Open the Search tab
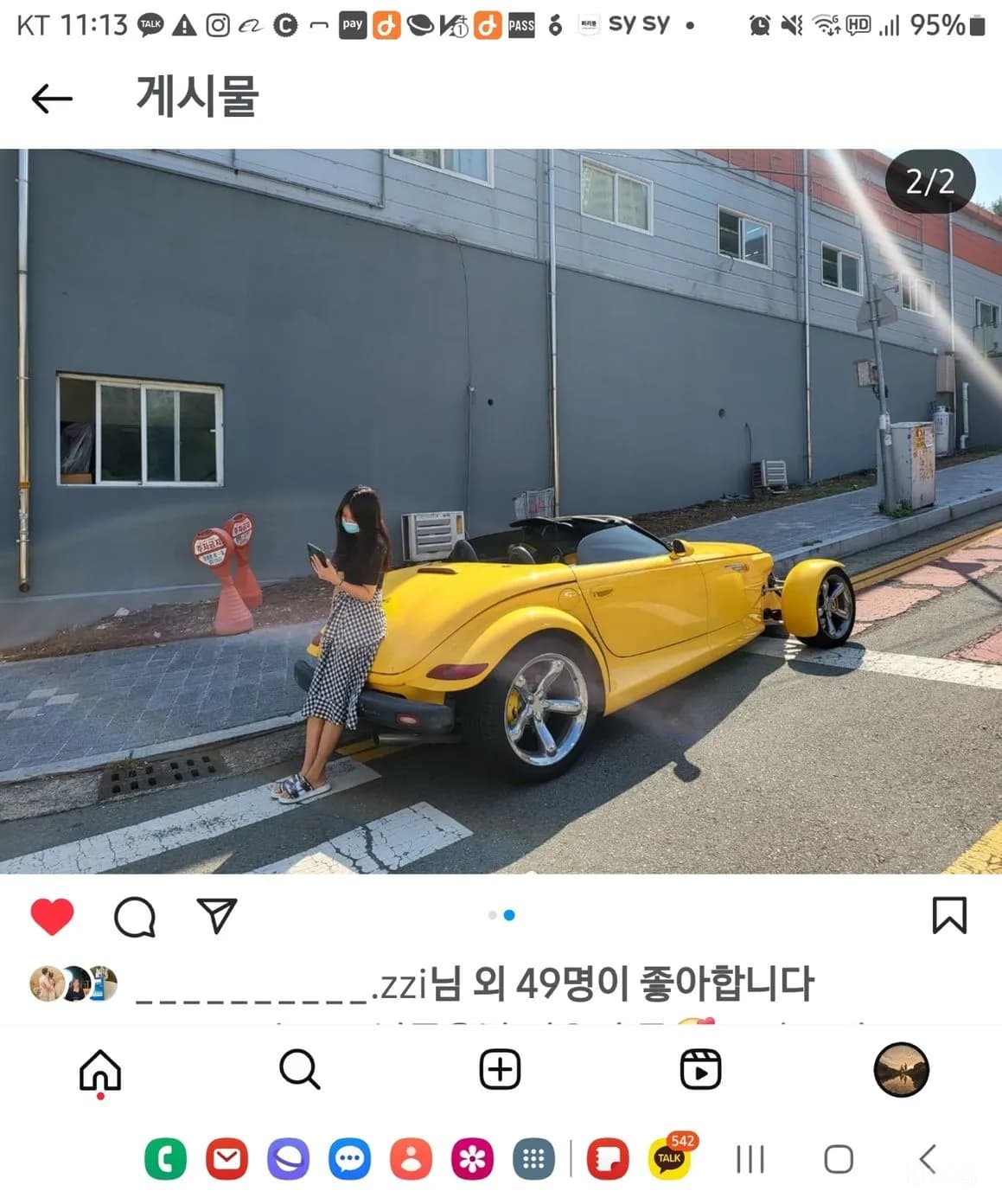The width and height of the screenshot is (1002, 1204). click(300, 1070)
